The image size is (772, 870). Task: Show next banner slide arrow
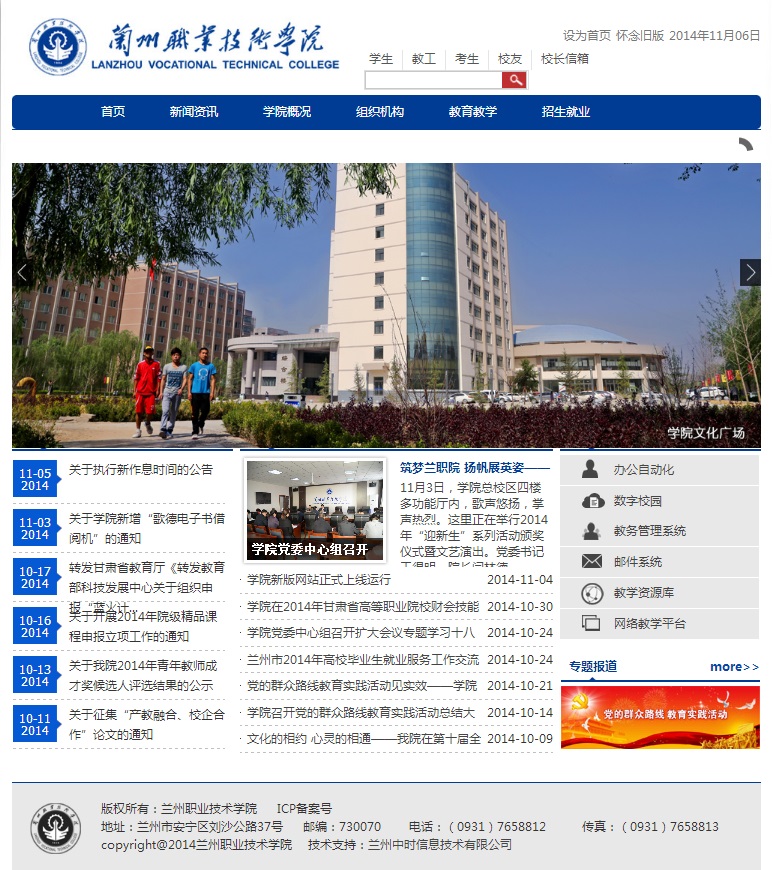750,272
